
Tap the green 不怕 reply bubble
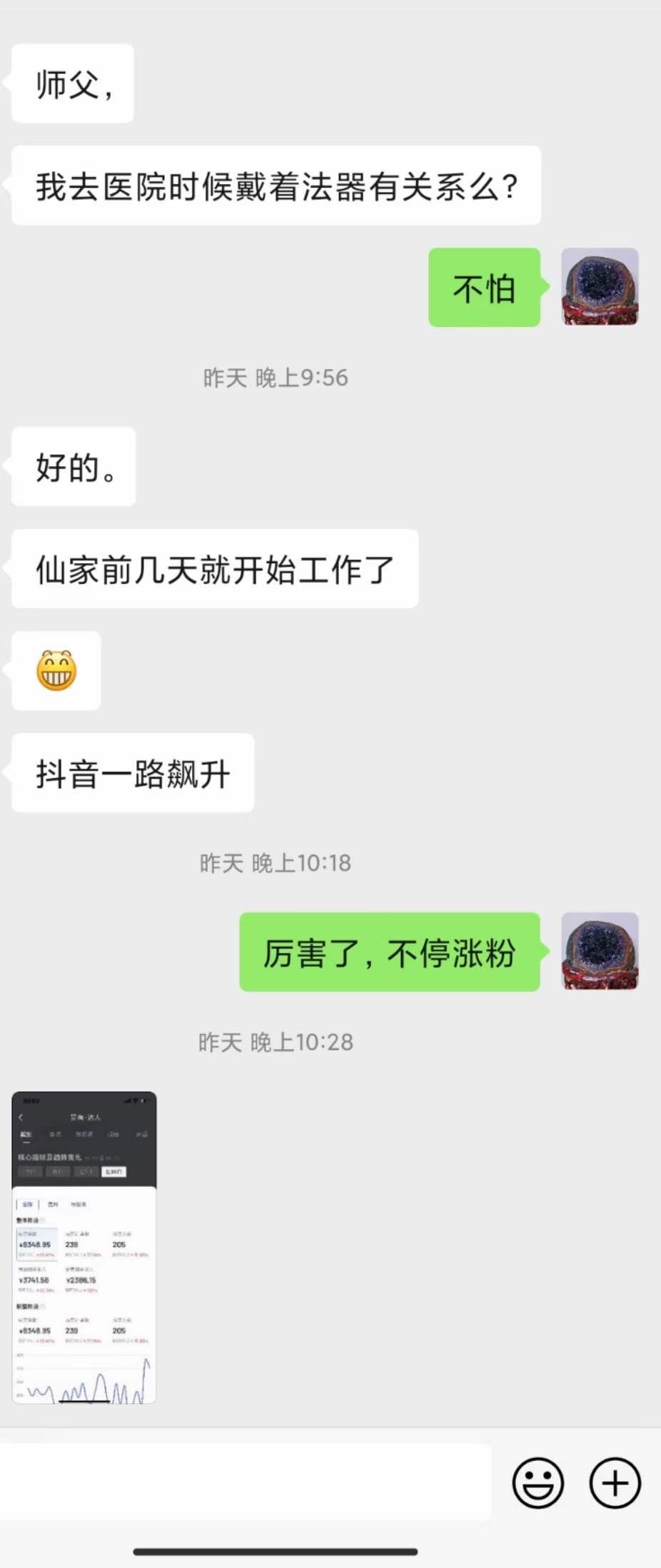coord(483,289)
